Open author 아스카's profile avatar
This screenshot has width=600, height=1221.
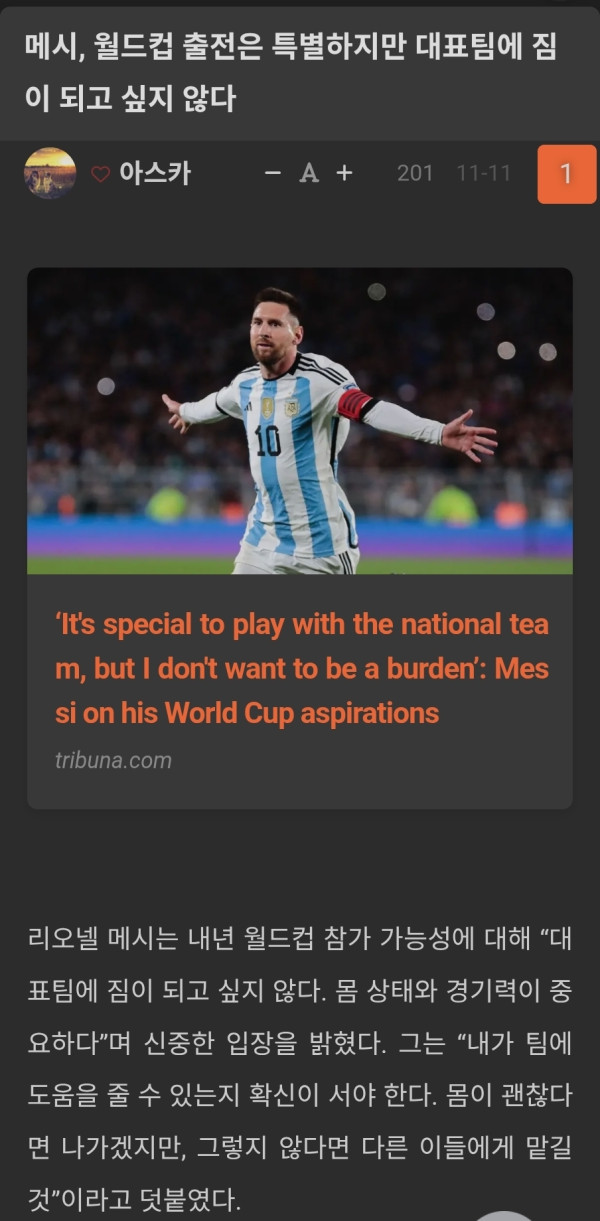pos(50,173)
